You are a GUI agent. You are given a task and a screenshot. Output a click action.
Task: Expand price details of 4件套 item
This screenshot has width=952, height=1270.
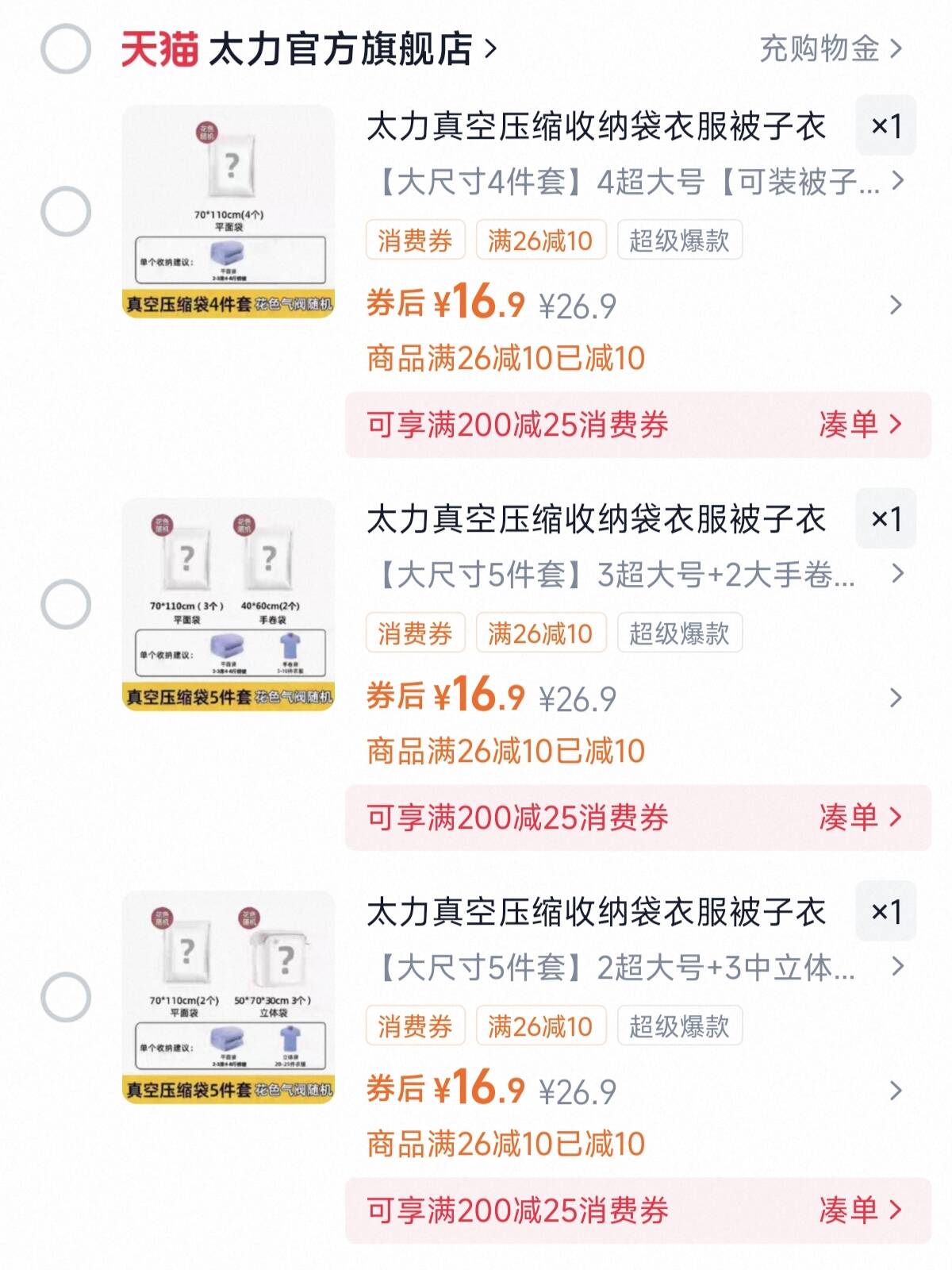pyautogui.click(x=896, y=305)
